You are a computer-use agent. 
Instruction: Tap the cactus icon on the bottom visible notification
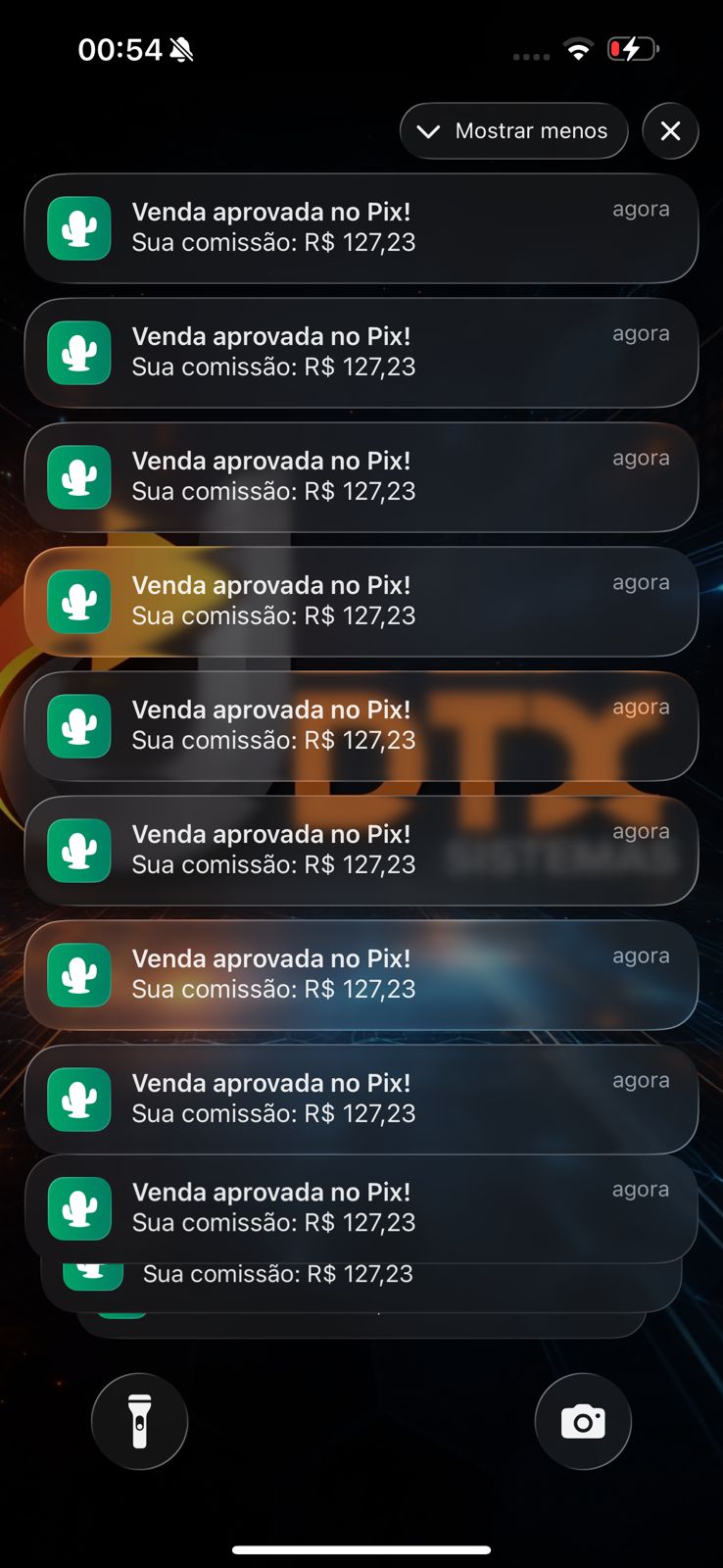pos(78,1208)
